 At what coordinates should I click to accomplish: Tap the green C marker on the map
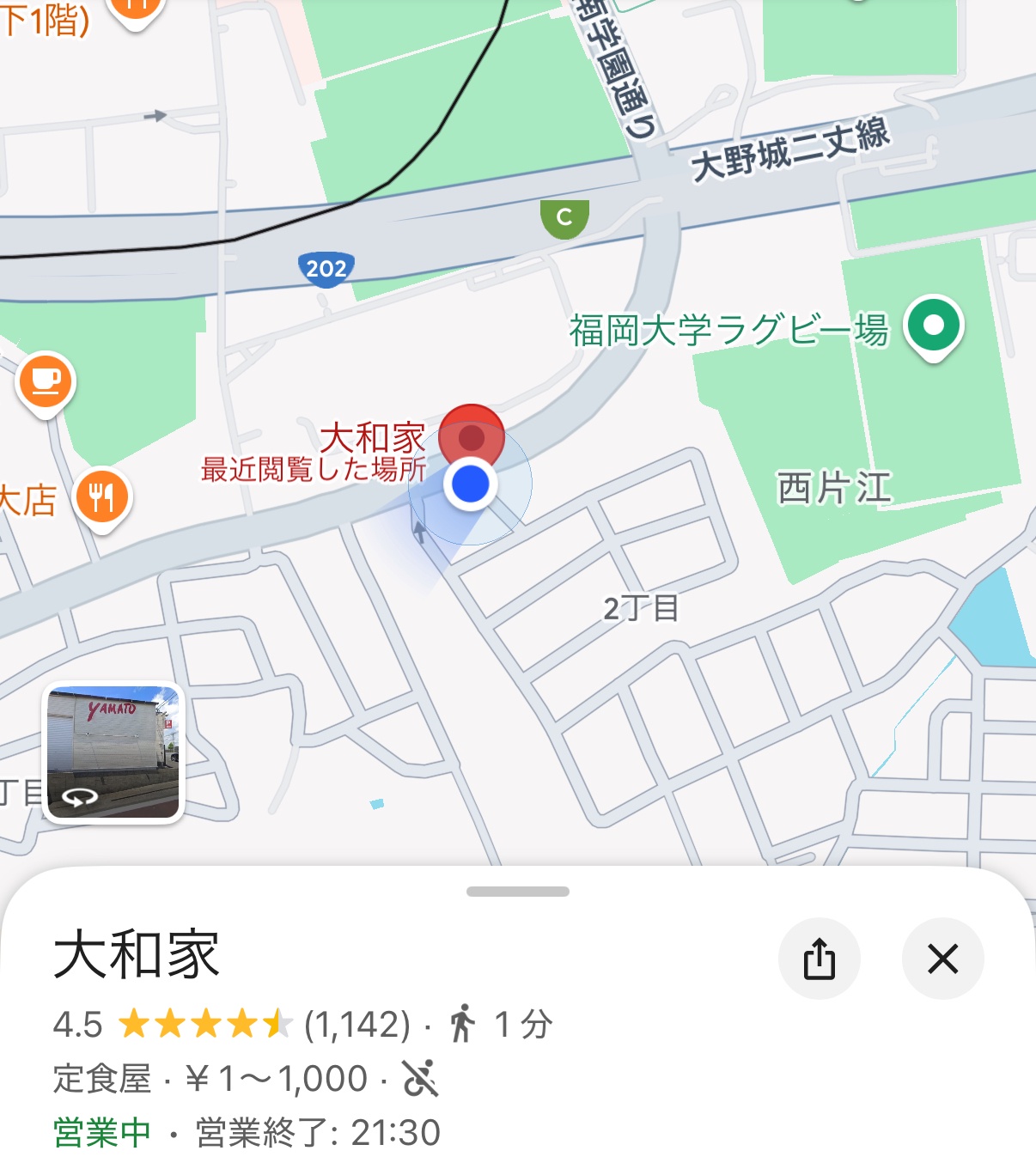click(564, 216)
